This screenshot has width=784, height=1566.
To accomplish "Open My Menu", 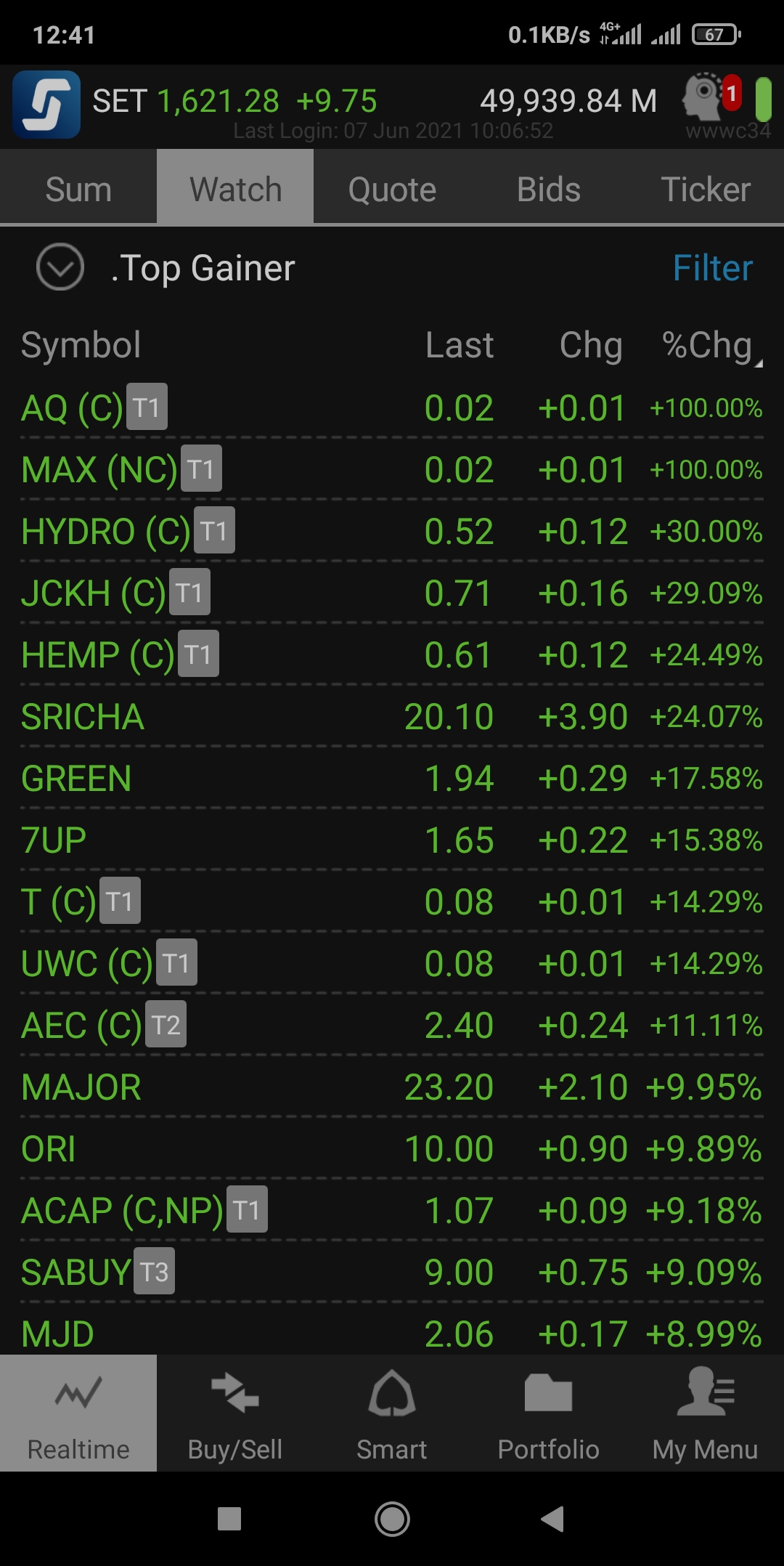I will (706, 1413).
